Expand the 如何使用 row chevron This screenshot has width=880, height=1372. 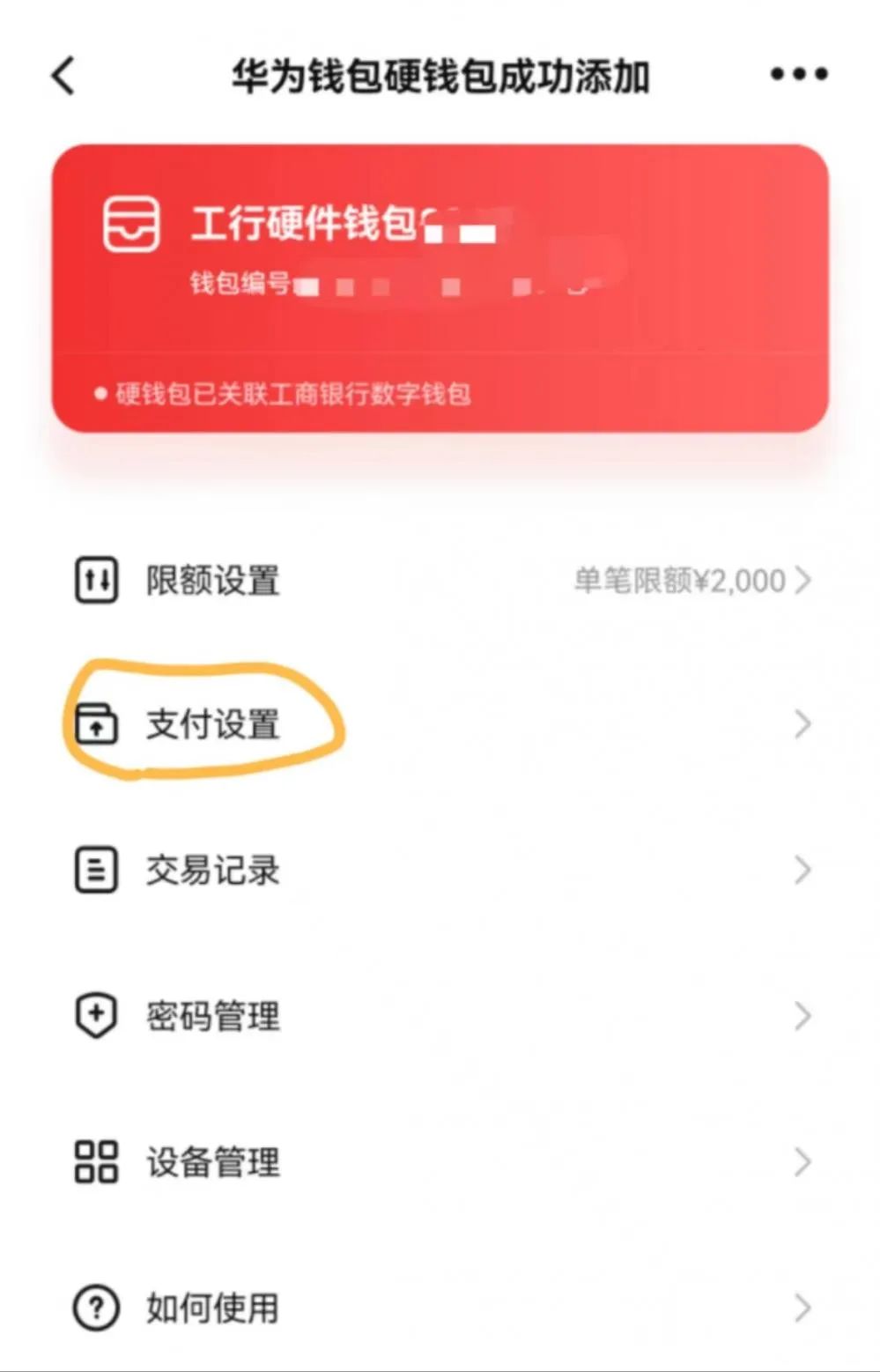802,1309
